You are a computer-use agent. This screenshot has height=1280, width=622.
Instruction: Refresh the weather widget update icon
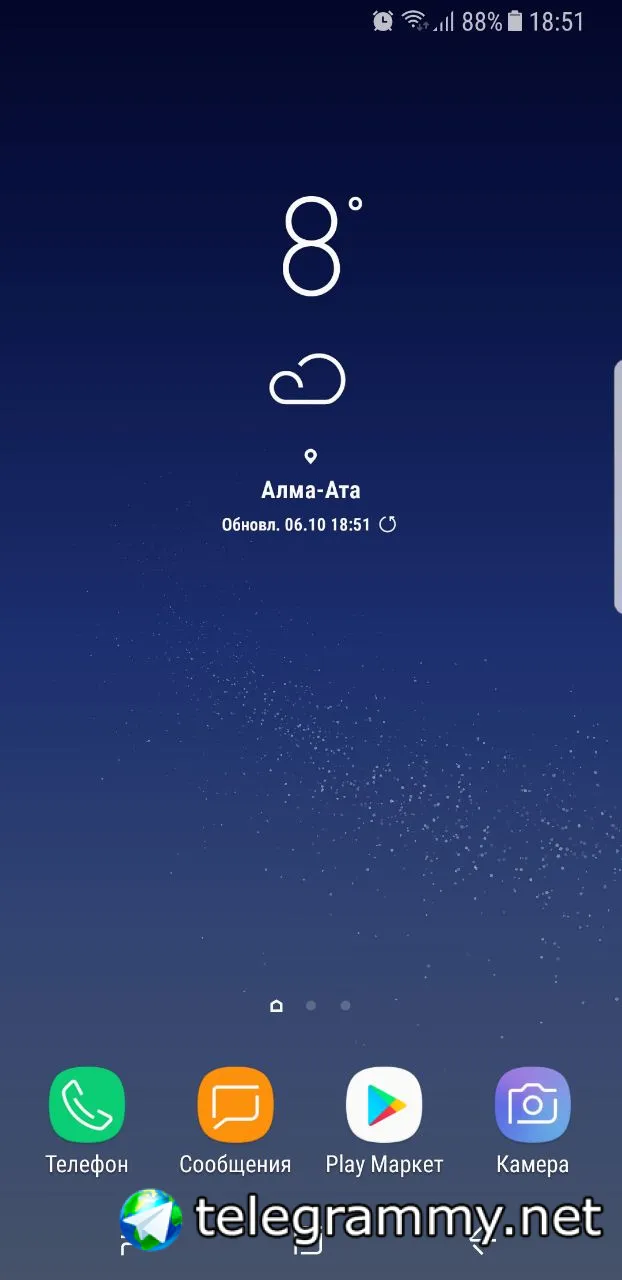(388, 524)
